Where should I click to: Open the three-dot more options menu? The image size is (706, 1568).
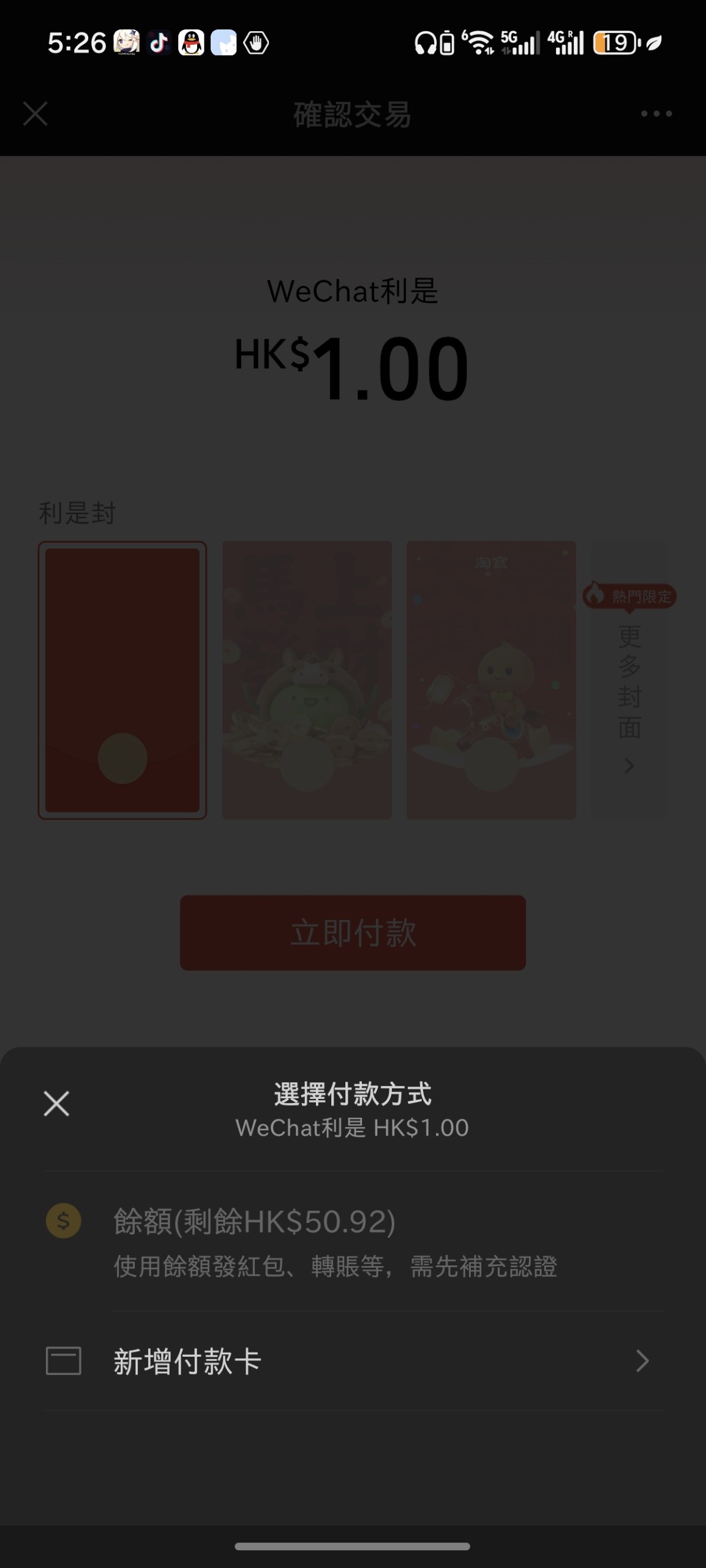tap(655, 113)
